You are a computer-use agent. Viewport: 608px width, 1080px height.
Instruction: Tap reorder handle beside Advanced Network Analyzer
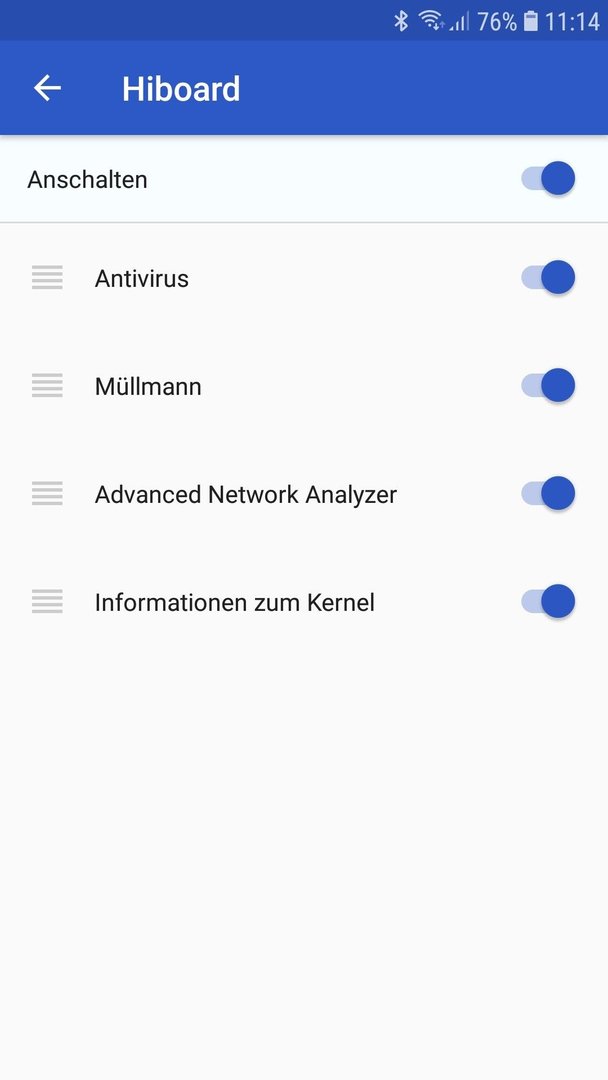coord(48,494)
